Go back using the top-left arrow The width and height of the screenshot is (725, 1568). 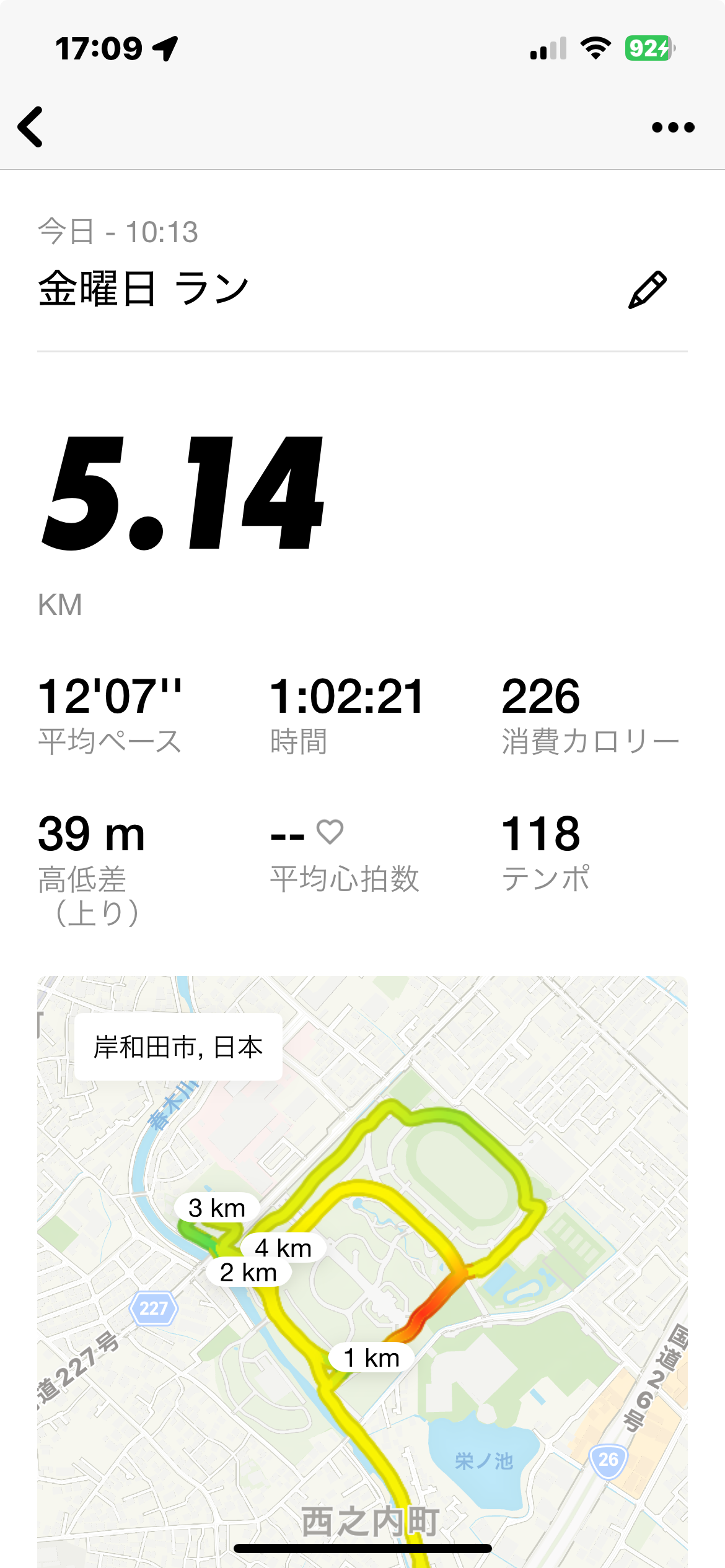point(31,127)
